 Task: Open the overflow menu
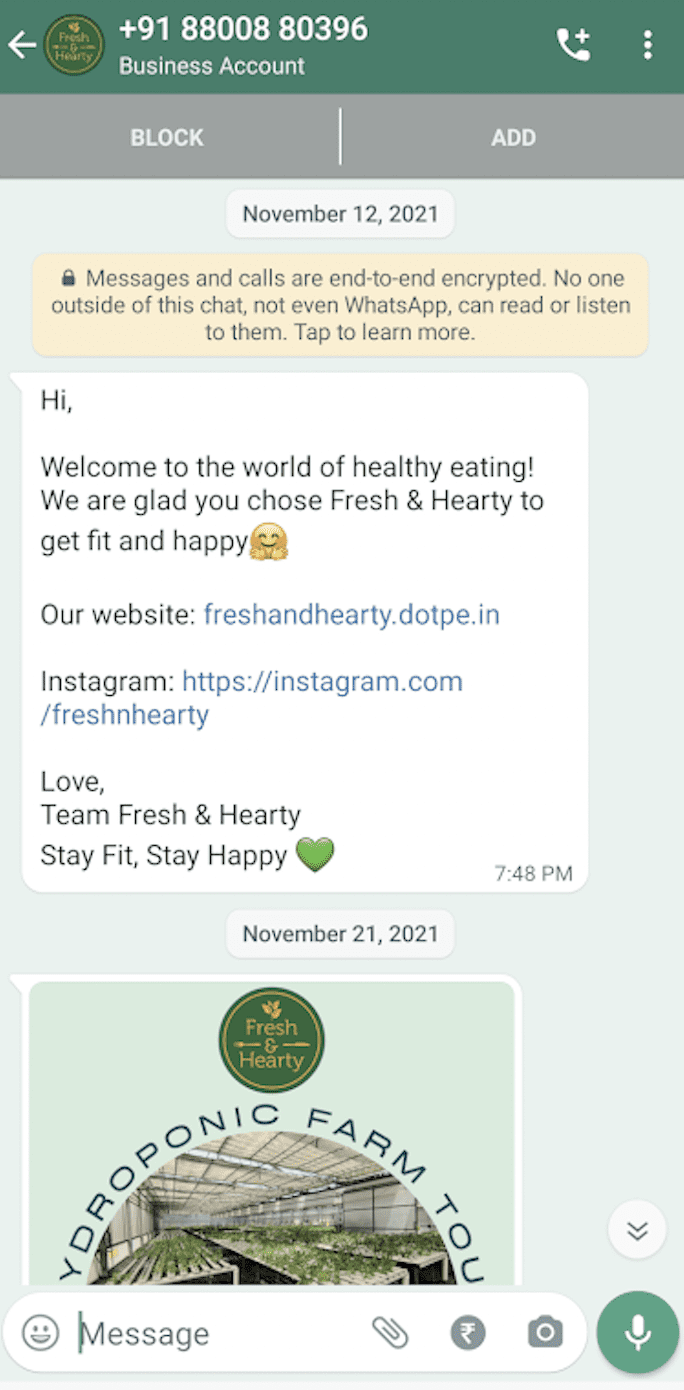(x=648, y=45)
